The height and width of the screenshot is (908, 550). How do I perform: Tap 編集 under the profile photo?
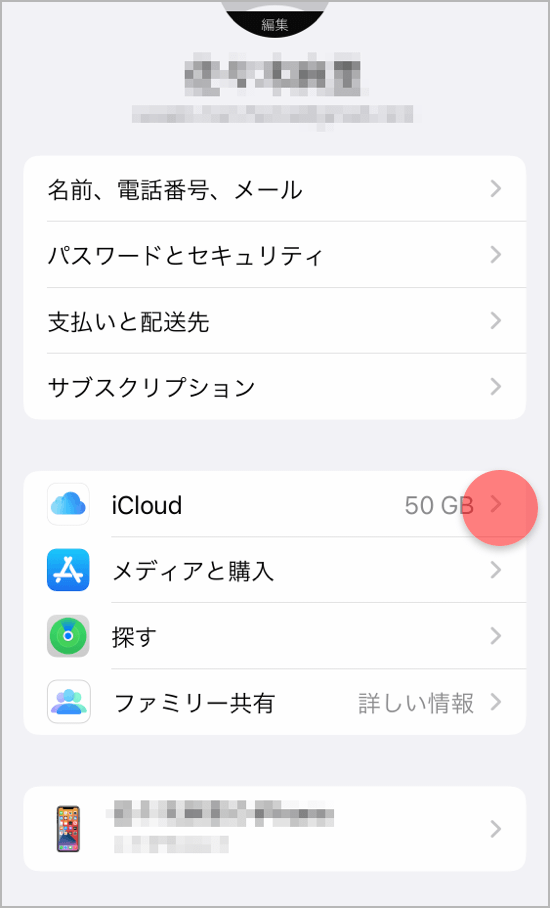pyautogui.click(x=275, y=25)
